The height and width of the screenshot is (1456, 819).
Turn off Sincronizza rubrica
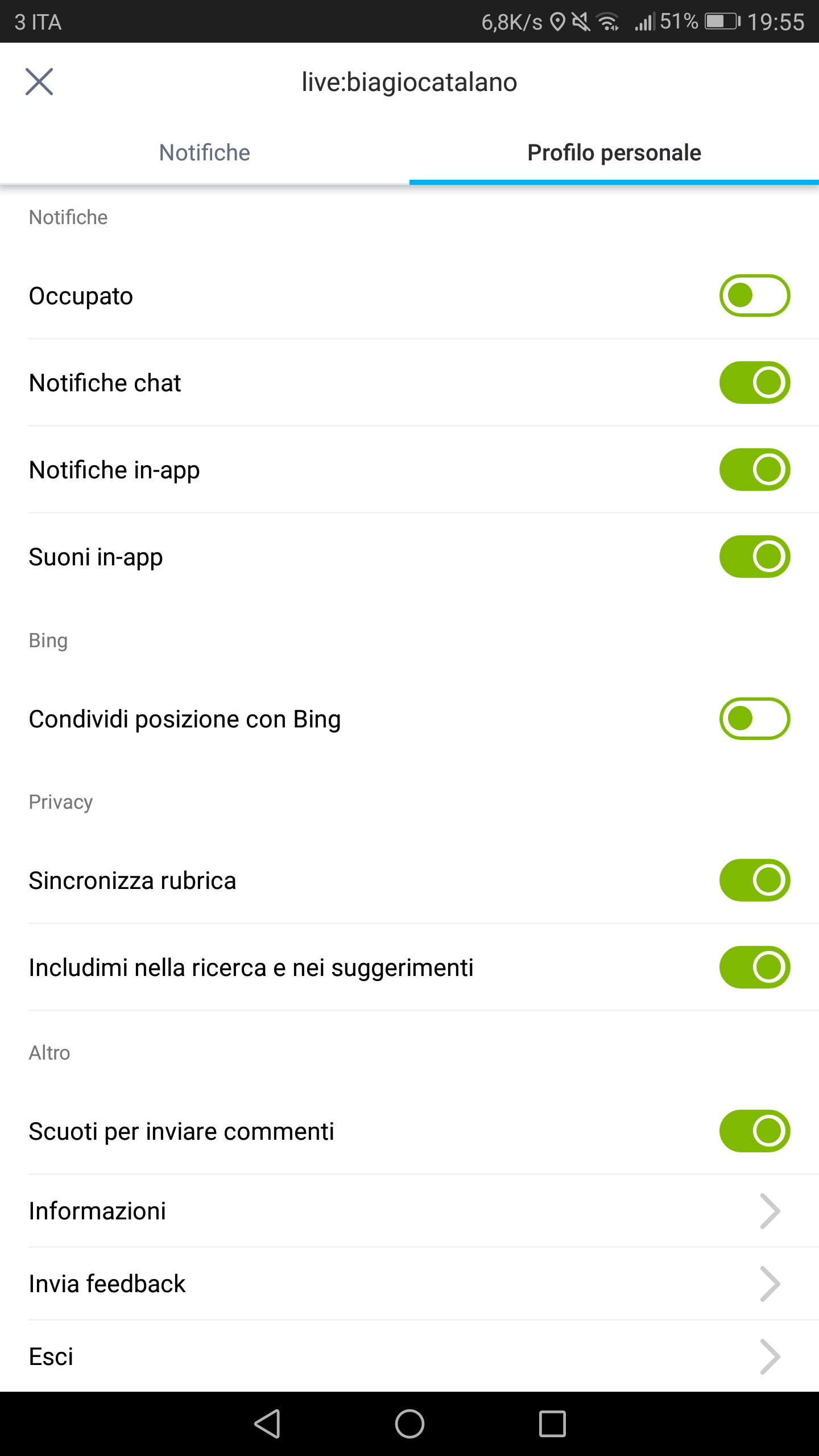coord(755,880)
